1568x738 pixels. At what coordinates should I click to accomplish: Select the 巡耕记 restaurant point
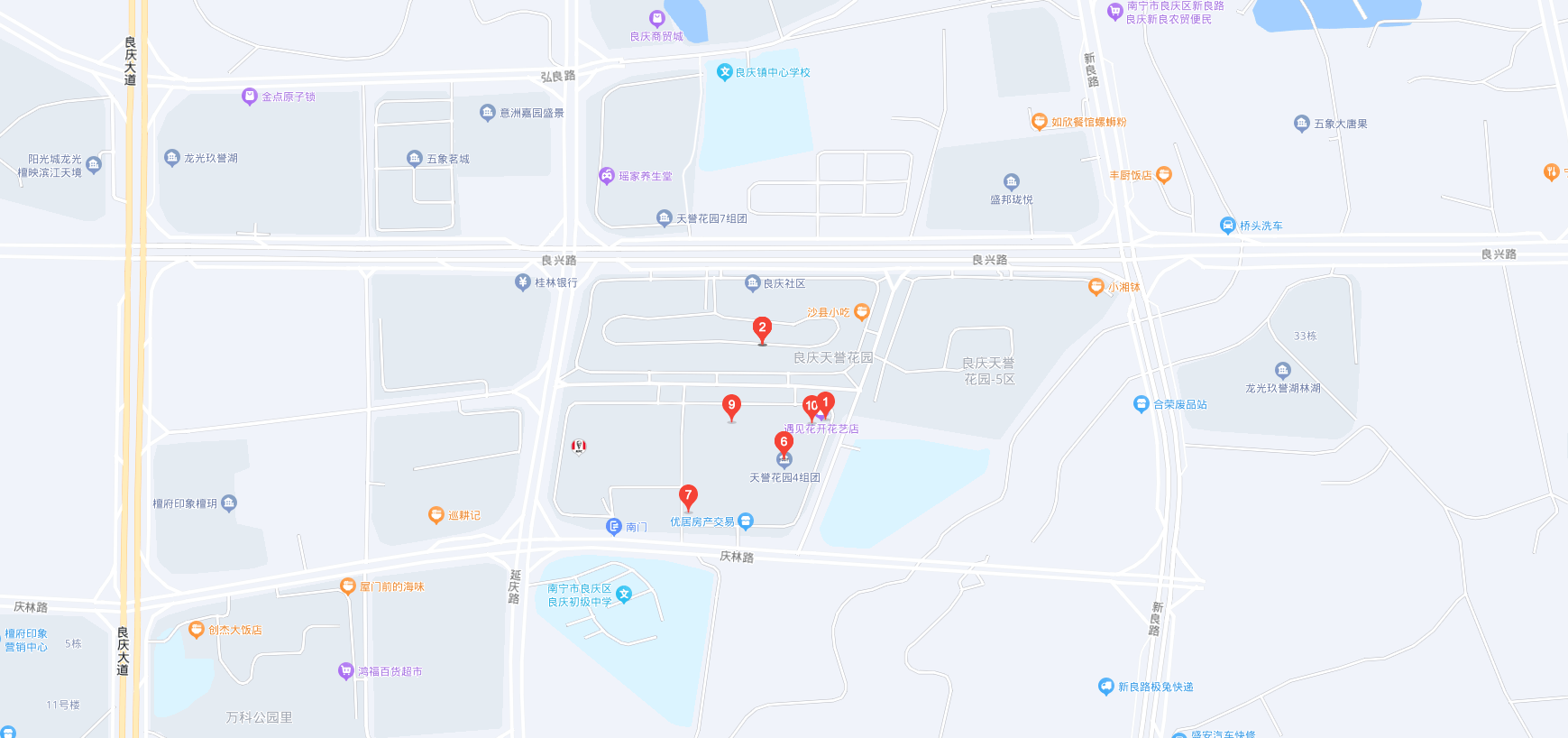pyautogui.click(x=436, y=515)
